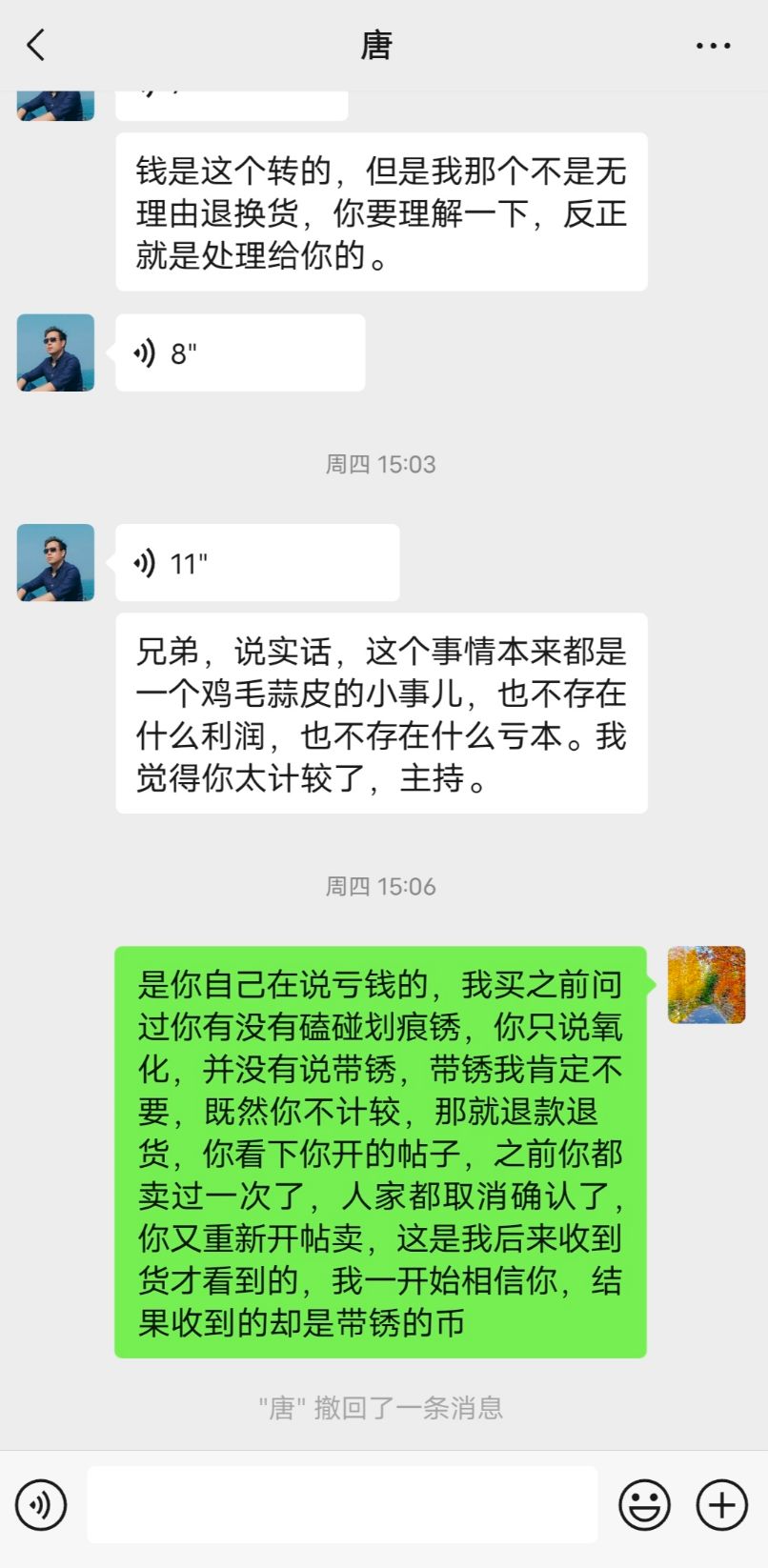Open the emoji sticker panel
Image resolution: width=768 pixels, height=1568 pixels.
pyautogui.click(x=644, y=1505)
